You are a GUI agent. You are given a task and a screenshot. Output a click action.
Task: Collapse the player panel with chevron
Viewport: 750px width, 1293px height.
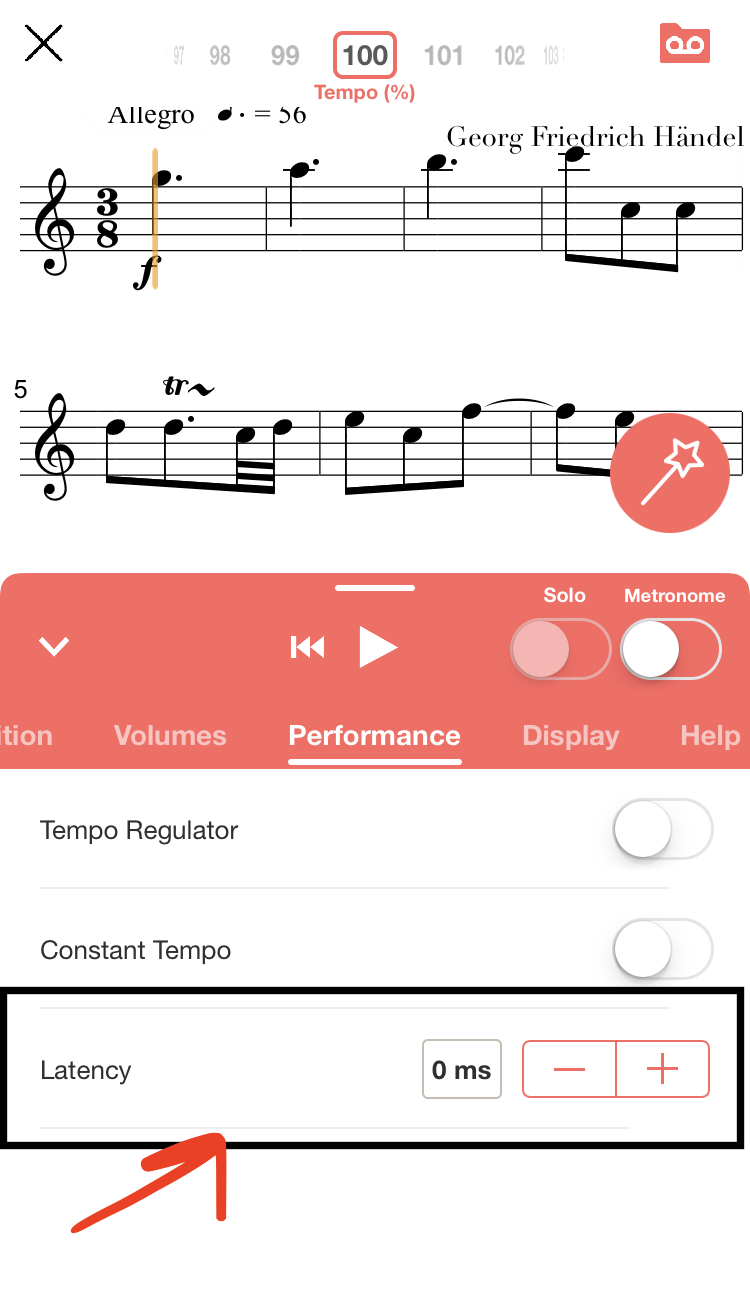coord(54,647)
